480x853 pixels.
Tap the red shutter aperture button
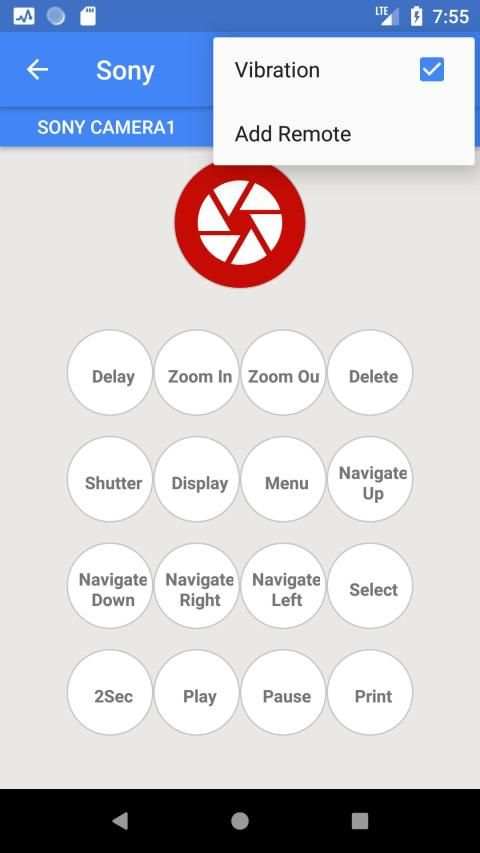pyautogui.click(x=239, y=222)
